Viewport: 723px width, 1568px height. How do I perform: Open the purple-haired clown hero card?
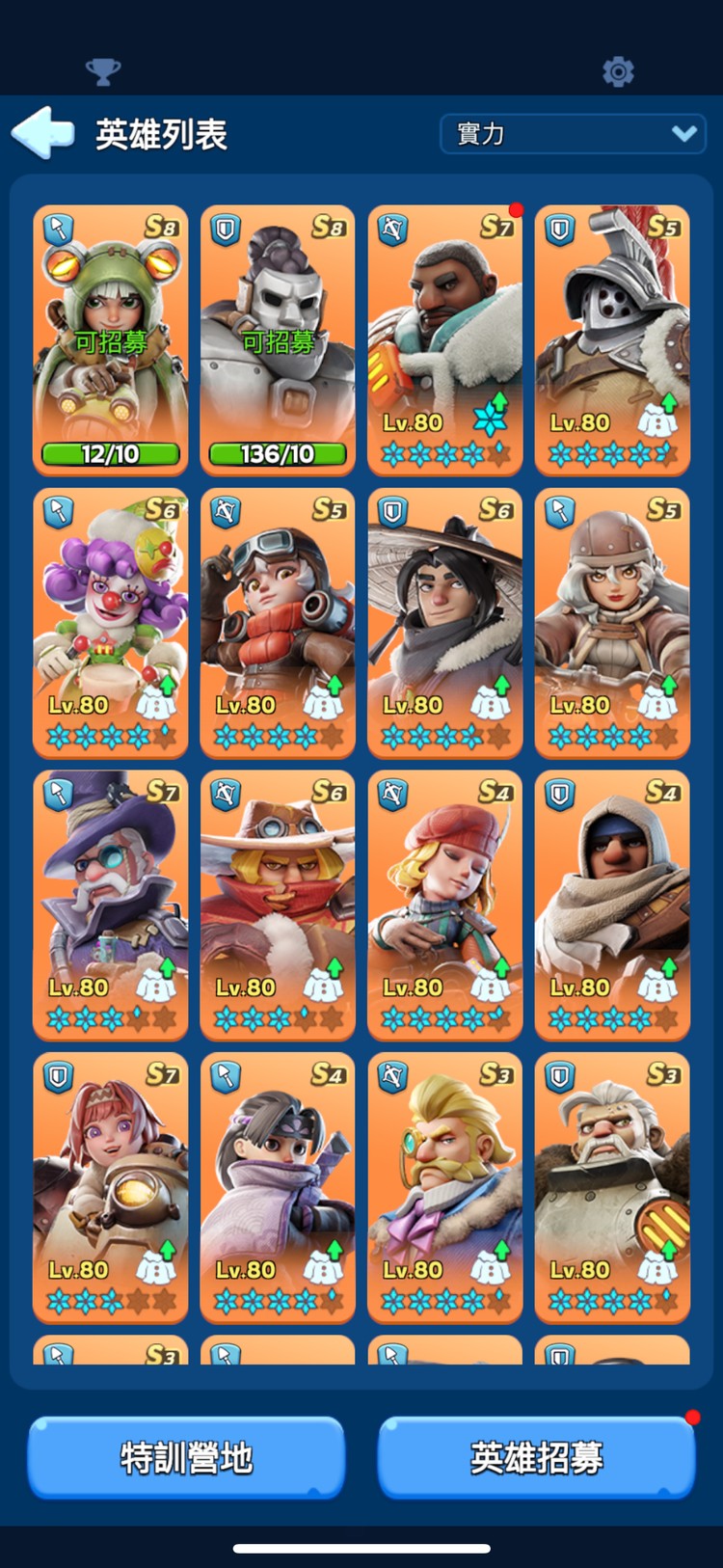coord(111,622)
